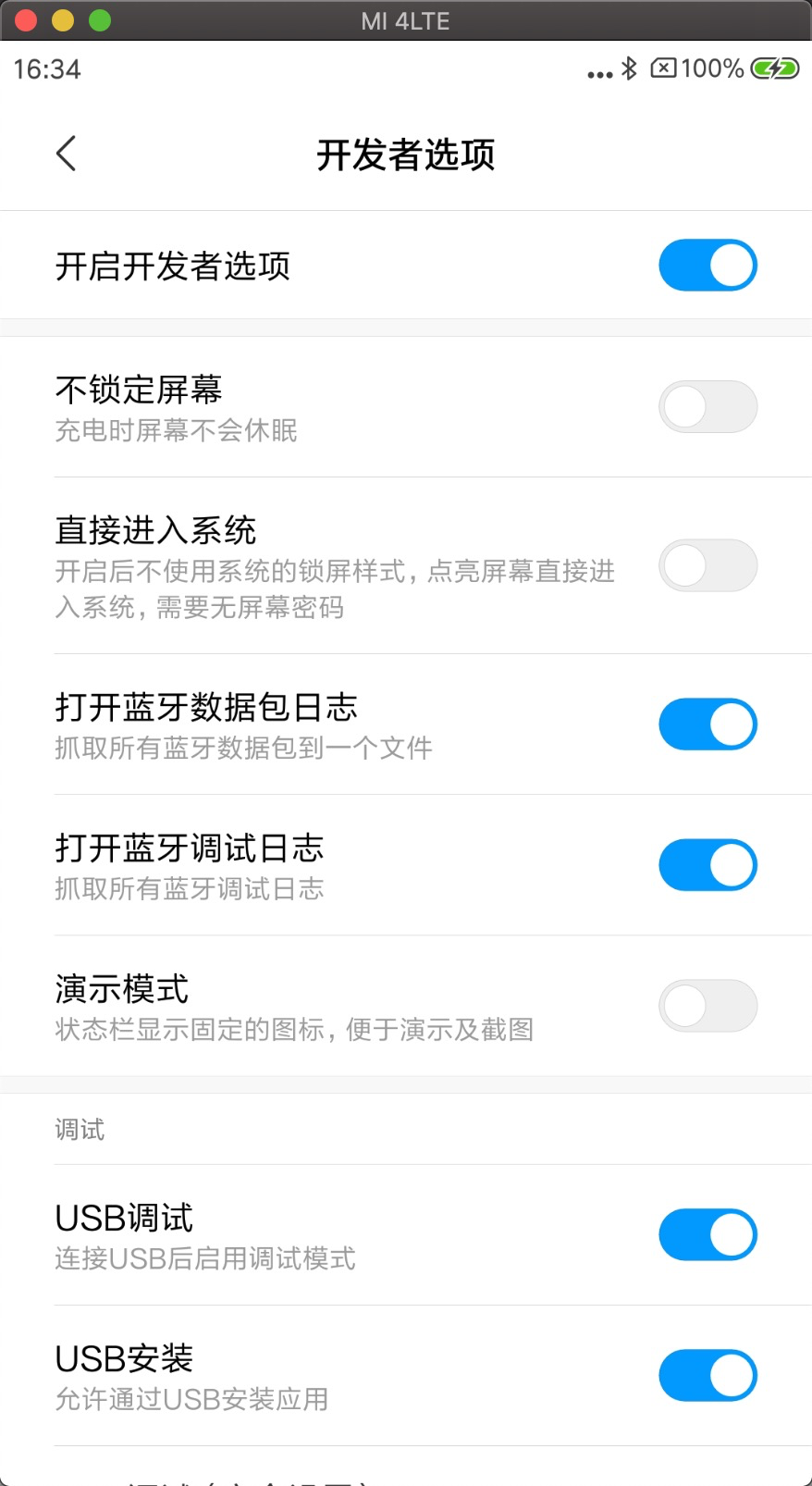This screenshot has width=812, height=1486.
Task: Enable 不锁定屏幕 switch
Action: (x=707, y=407)
